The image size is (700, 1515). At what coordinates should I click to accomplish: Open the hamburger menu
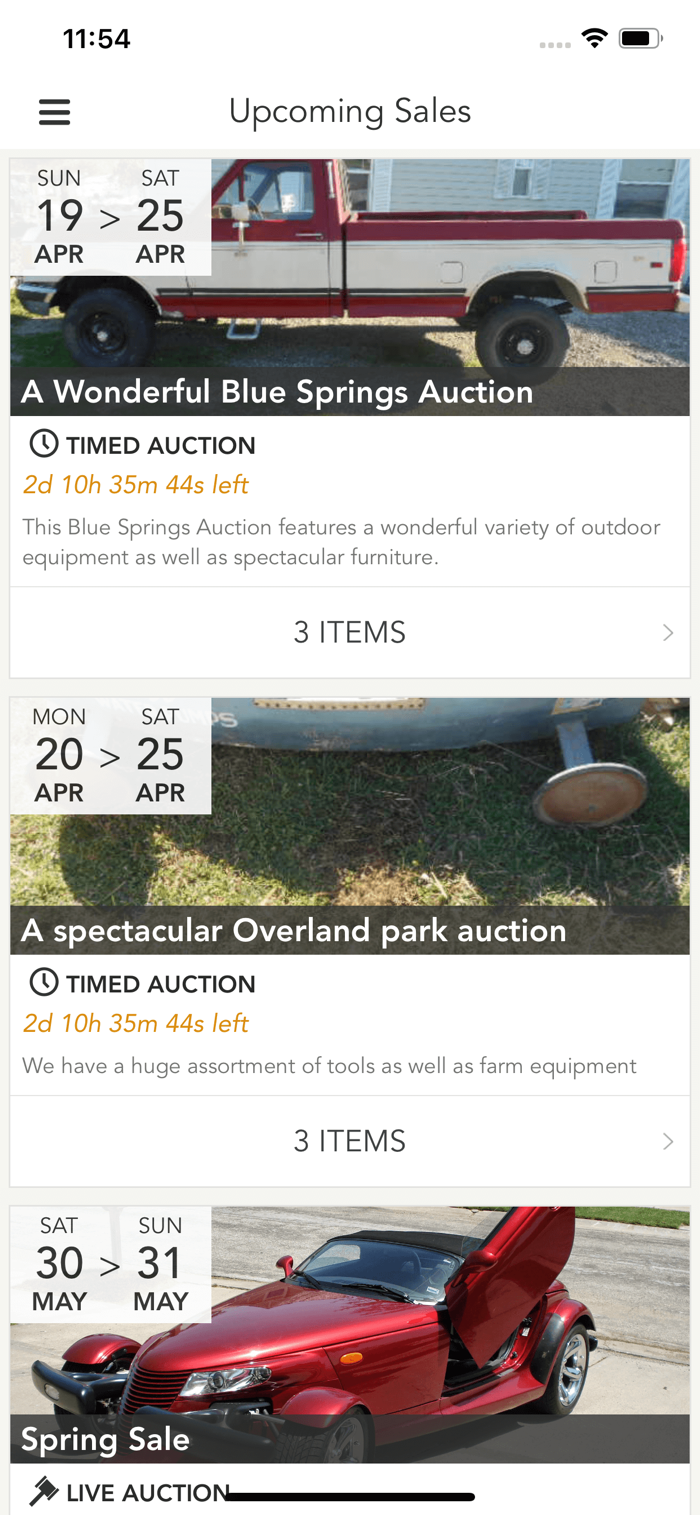point(54,112)
